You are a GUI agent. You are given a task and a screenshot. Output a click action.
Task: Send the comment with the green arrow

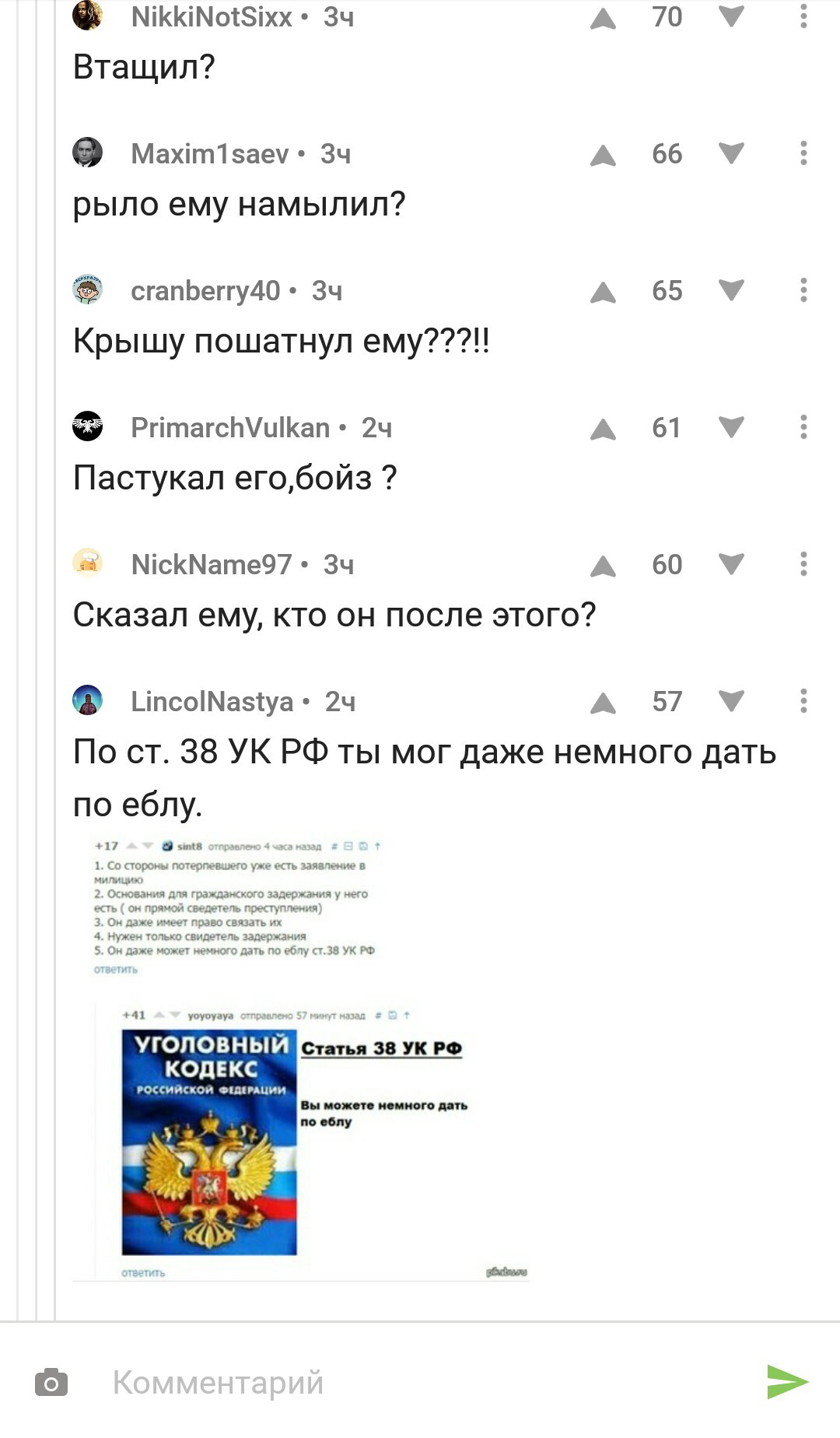[x=787, y=1382]
